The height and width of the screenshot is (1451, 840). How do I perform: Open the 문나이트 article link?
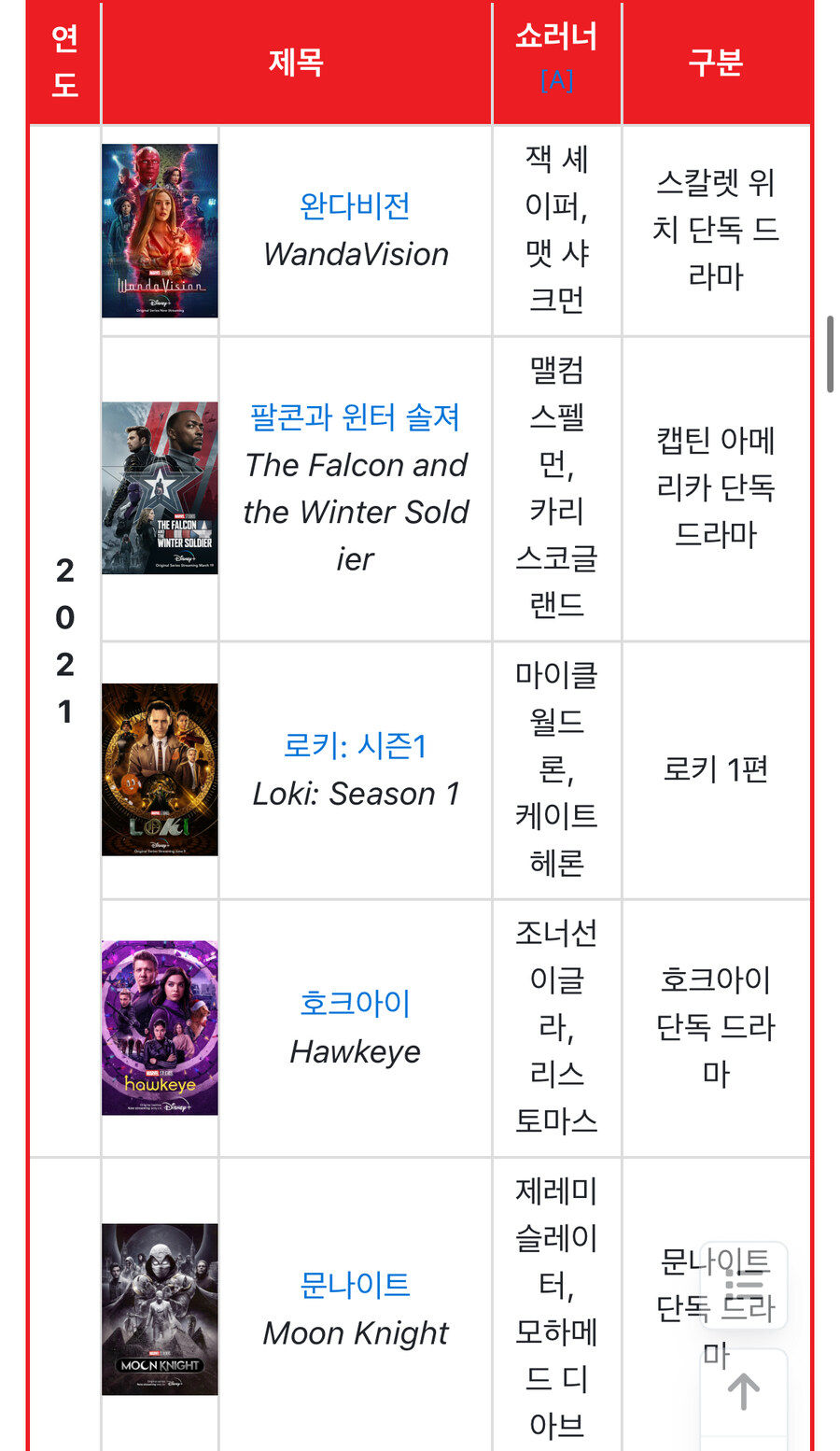[x=355, y=1284]
